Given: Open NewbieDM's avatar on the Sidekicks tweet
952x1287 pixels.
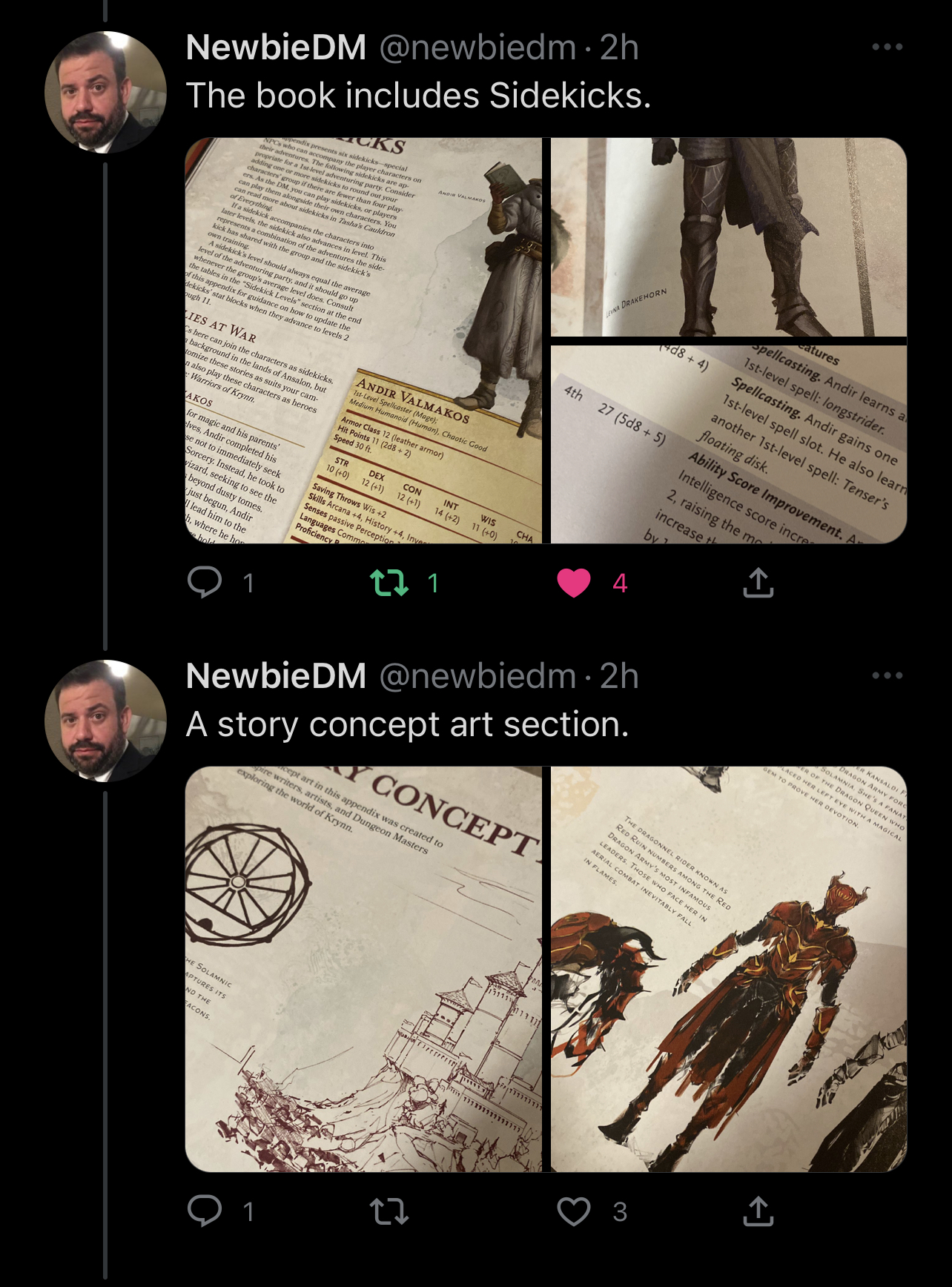Looking at the screenshot, I should coord(105,92).
